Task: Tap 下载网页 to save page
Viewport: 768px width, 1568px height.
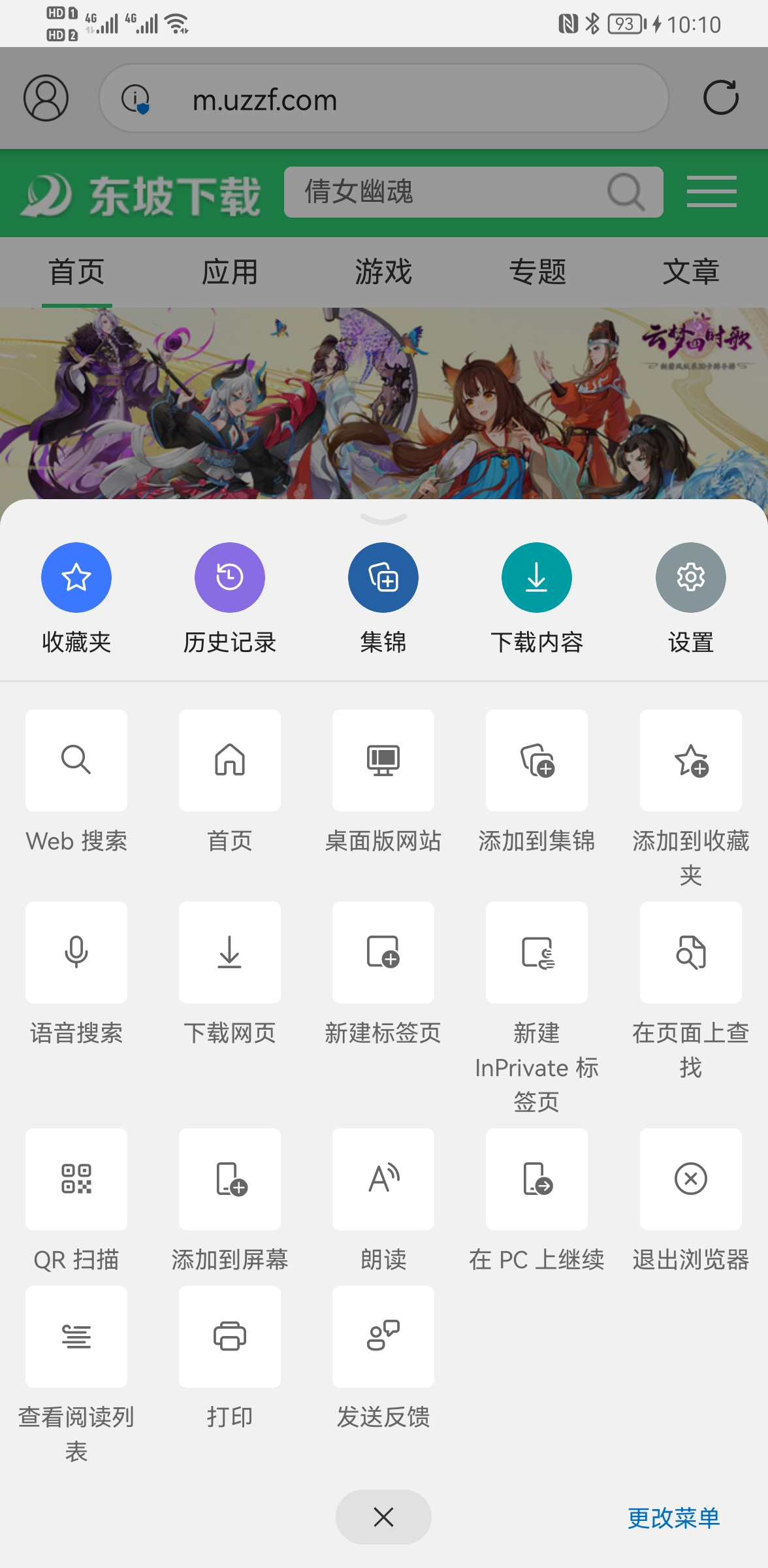Action: tap(230, 953)
